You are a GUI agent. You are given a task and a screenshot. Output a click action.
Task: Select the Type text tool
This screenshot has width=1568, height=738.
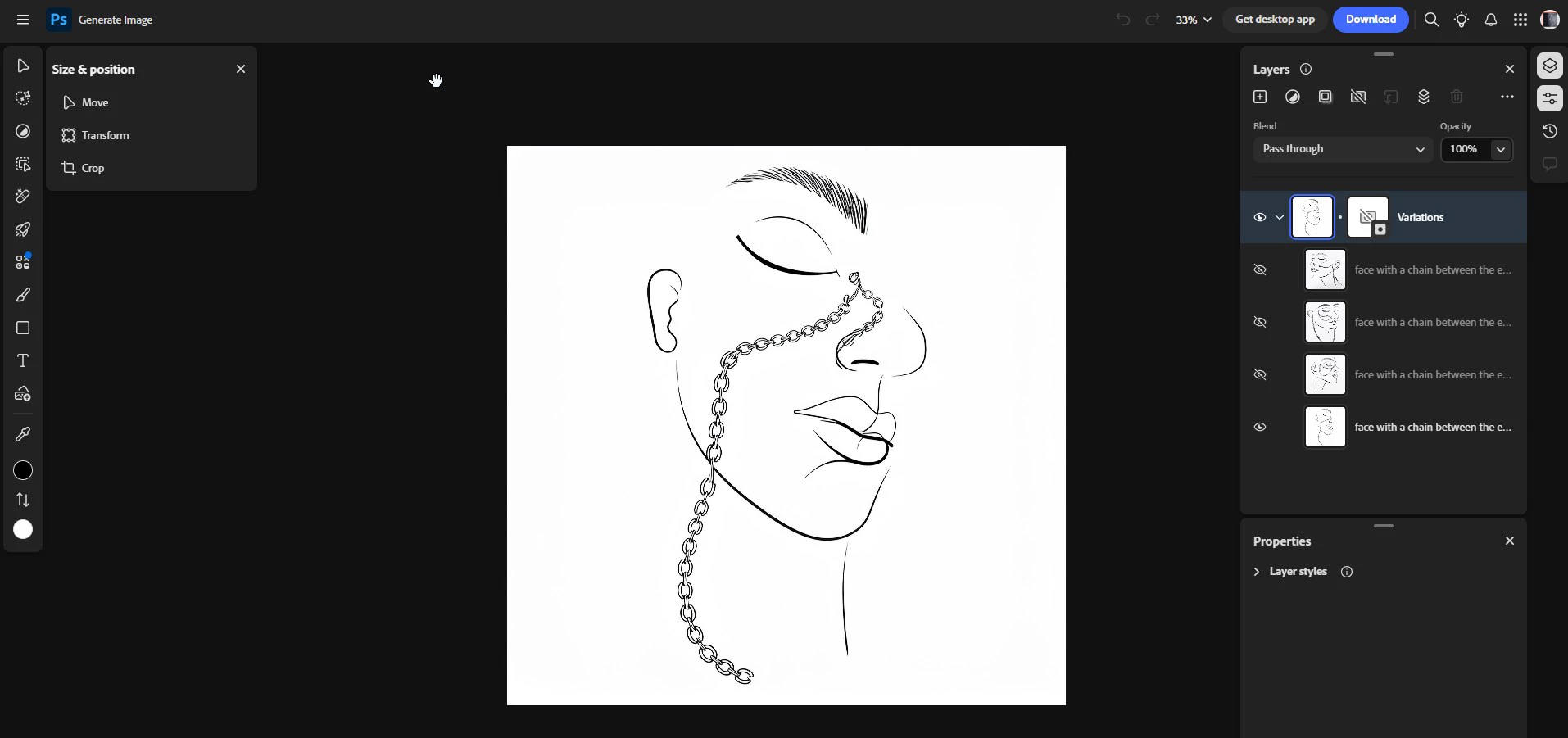pos(23,360)
